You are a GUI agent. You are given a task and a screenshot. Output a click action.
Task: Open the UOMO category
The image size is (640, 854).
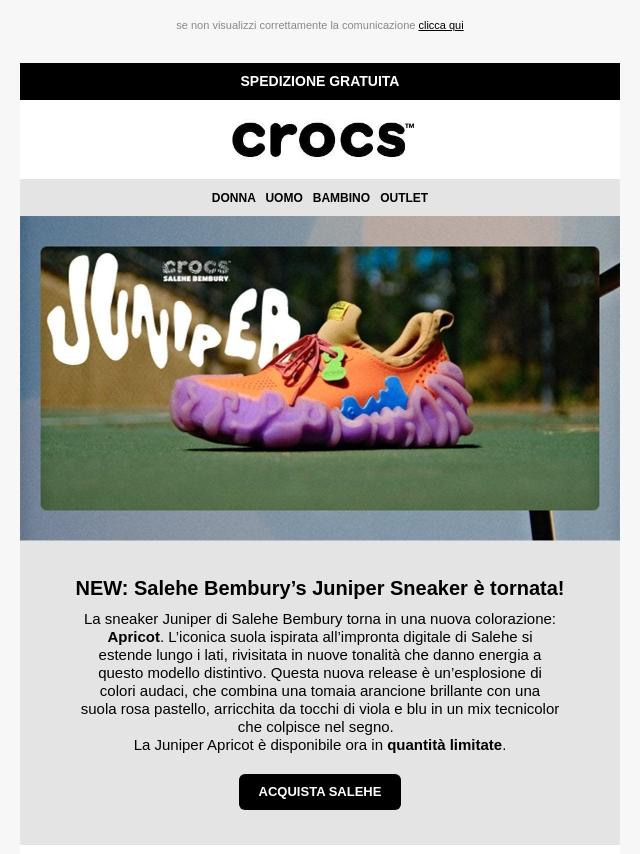284,198
